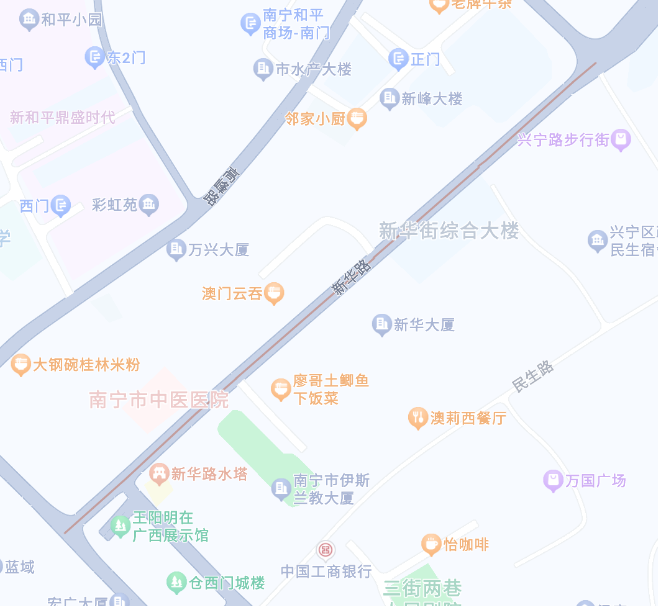Open the 和平小园 marker
The image size is (658, 606).
[29, 19]
